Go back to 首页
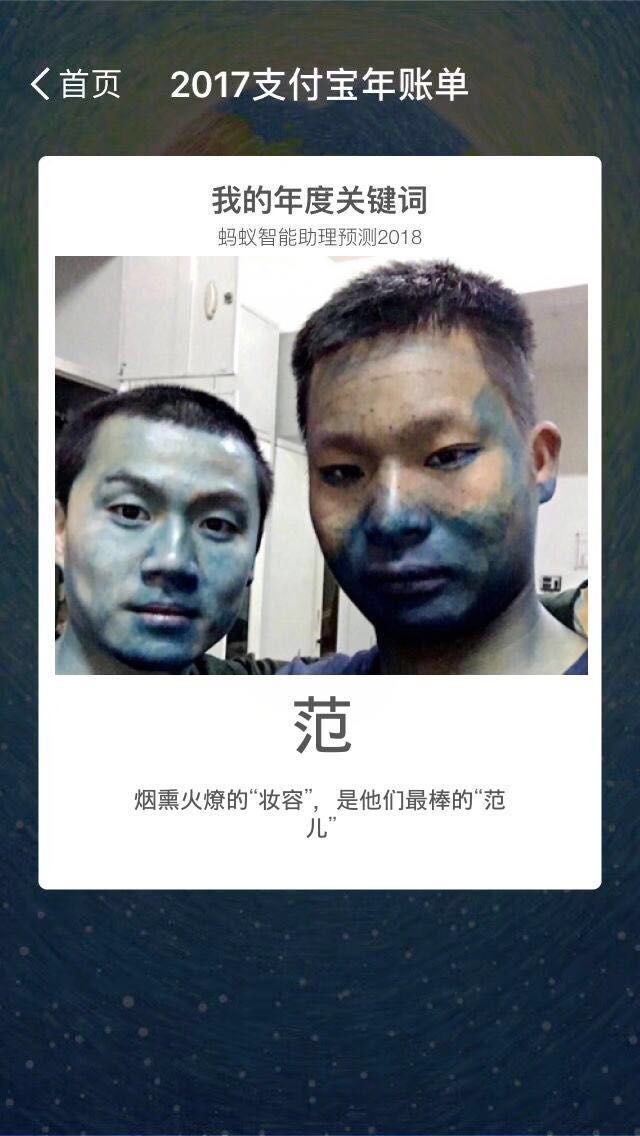The width and height of the screenshot is (640, 1136). (75, 85)
